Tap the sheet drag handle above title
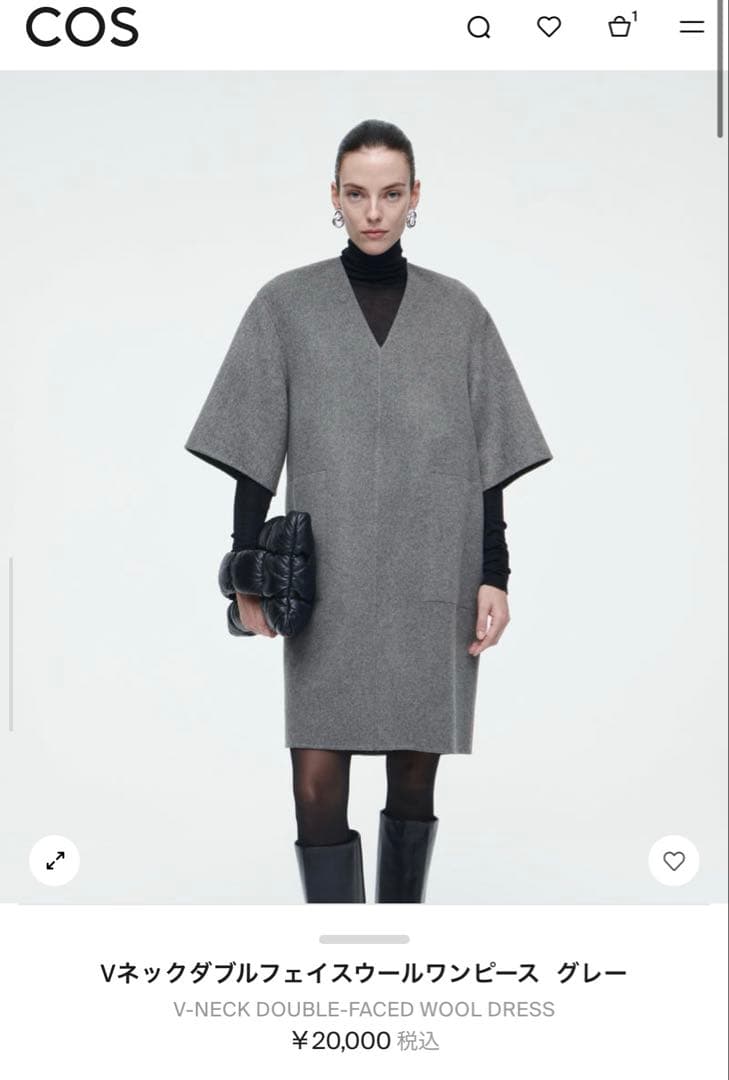 (x=364, y=940)
